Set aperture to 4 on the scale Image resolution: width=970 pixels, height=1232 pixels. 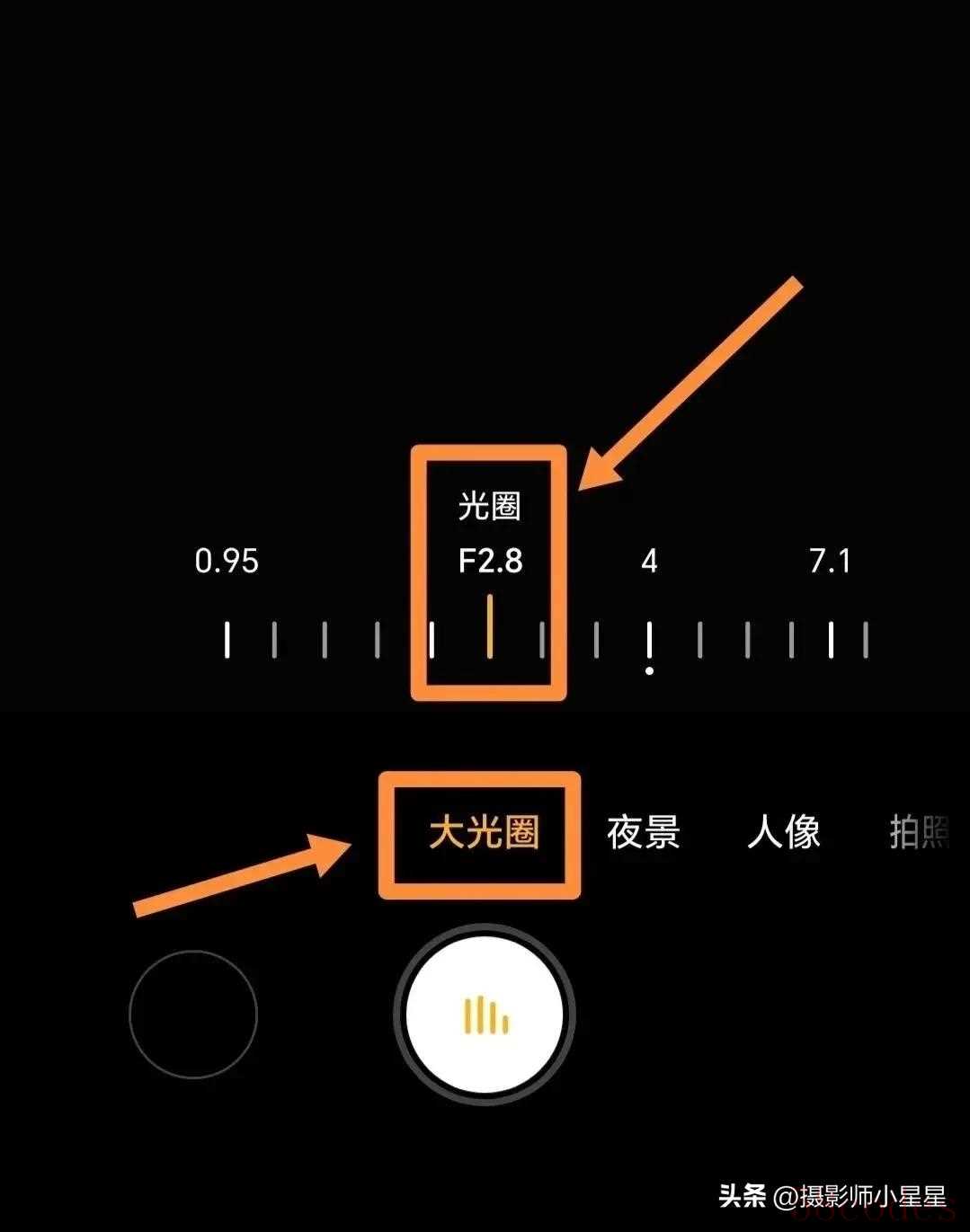point(649,639)
